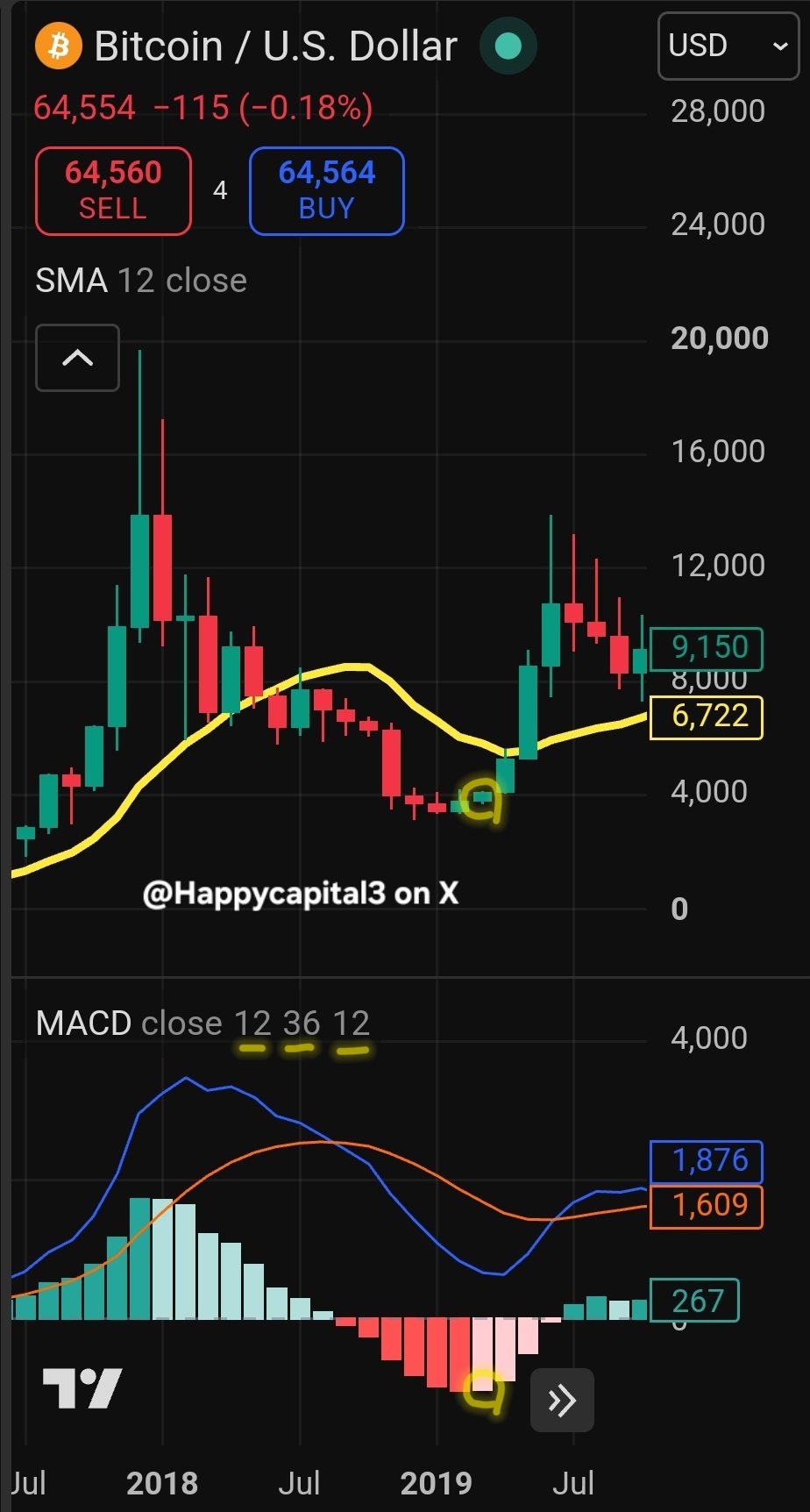Tap the 64,560 SELL button
810x1512 pixels.
(x=113, y=190)
